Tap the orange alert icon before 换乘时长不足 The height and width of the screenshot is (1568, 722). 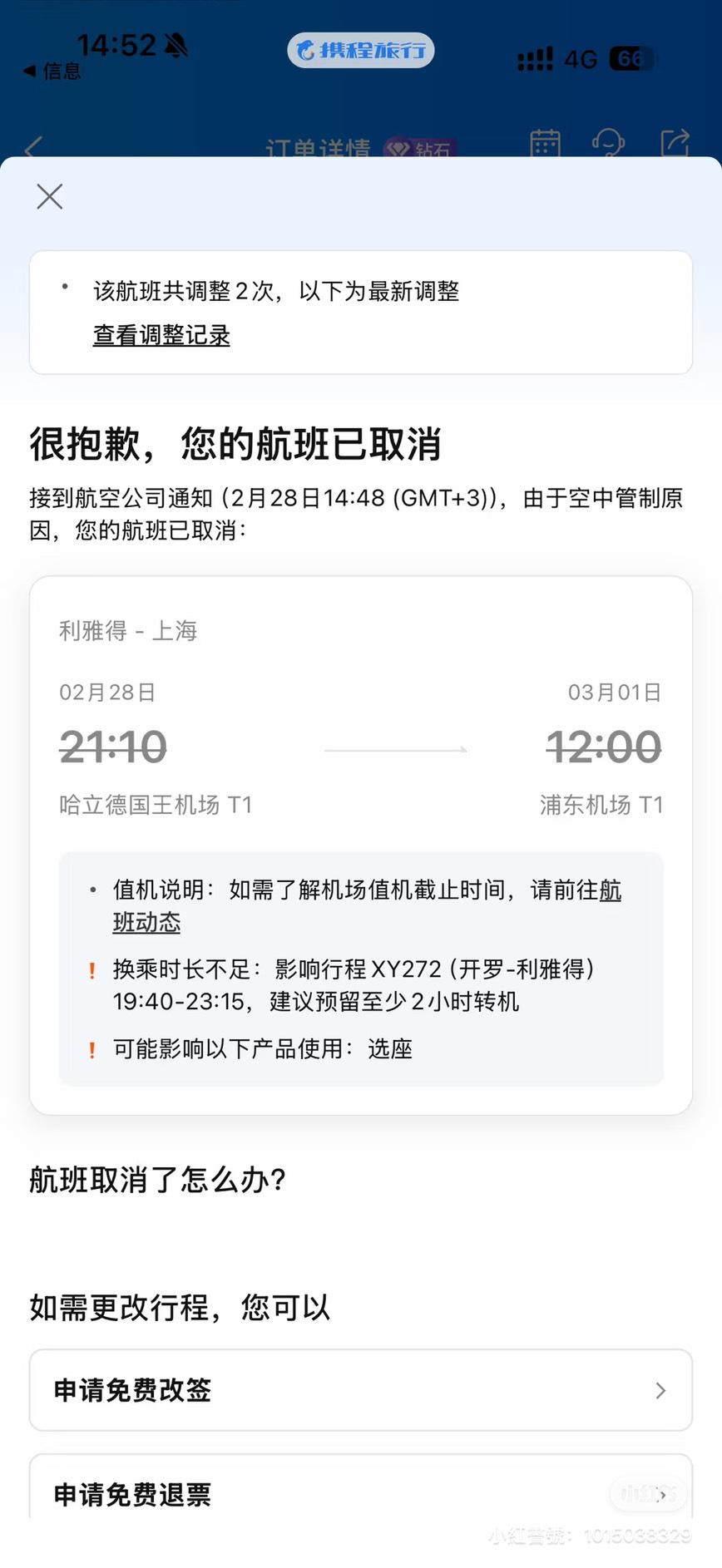(x=91, y=970)
